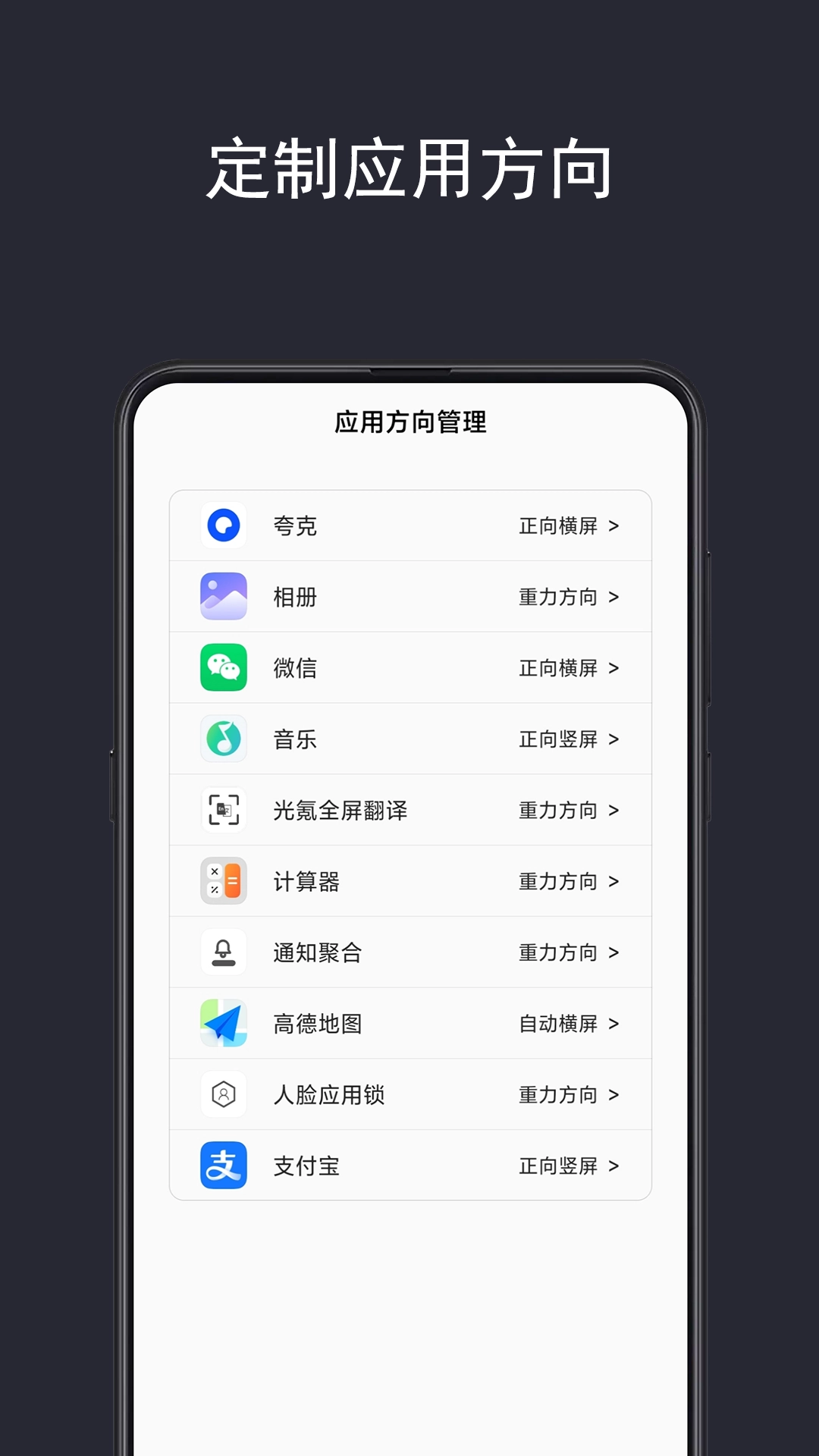Expand the orientation options for 夸克
This screenshot has width=819, height=1456.
616,526
